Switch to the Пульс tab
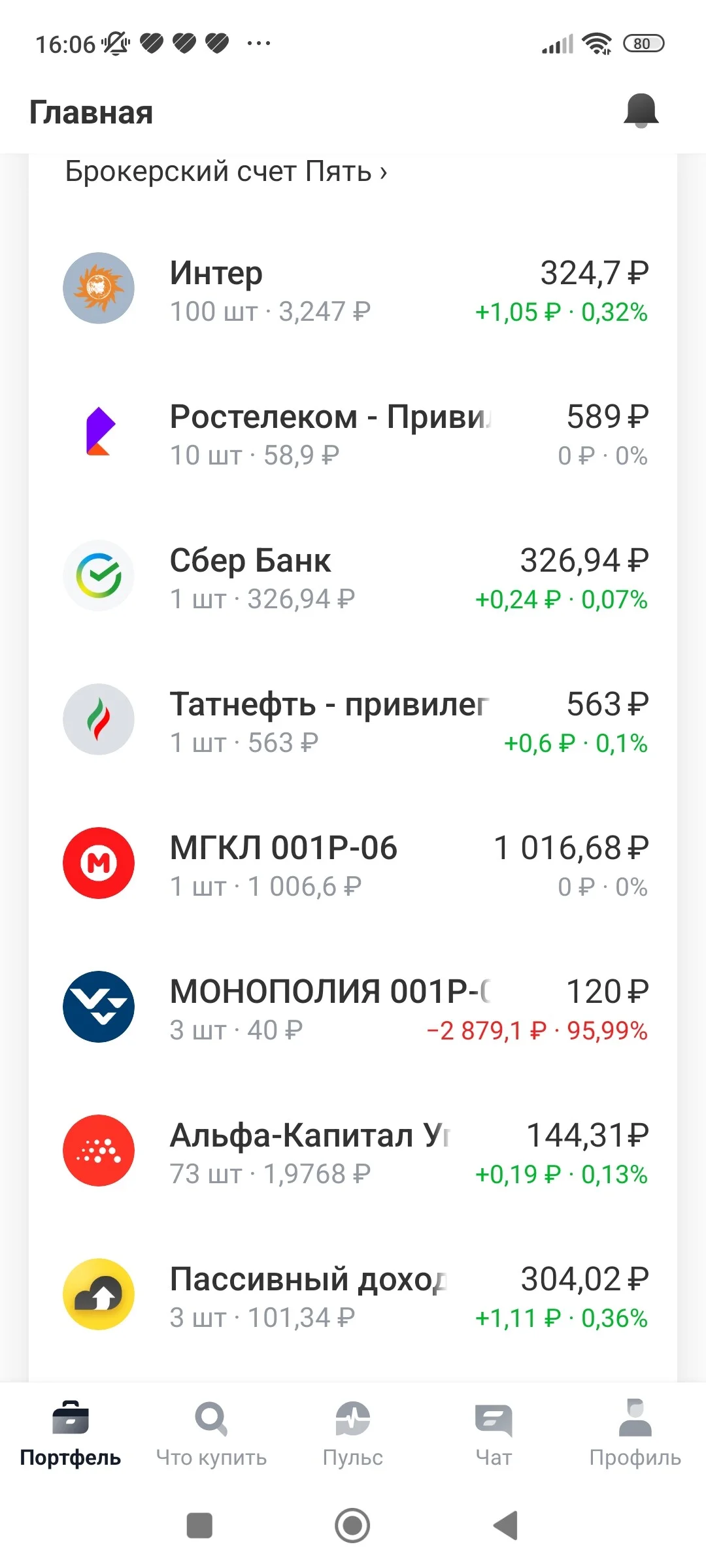706x1568 pixels. coord(353,1435)
